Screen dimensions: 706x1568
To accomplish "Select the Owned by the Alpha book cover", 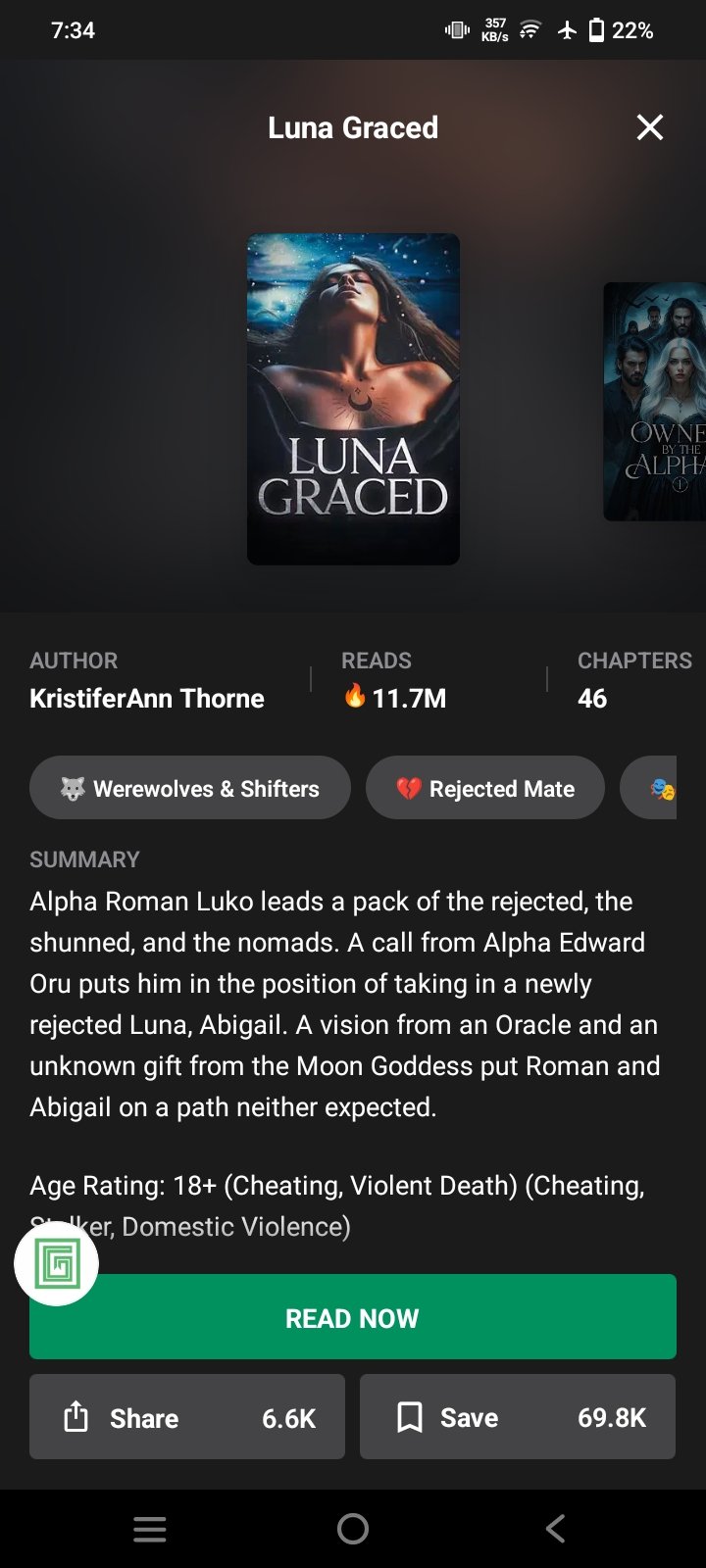I will [x=654, y=402].
